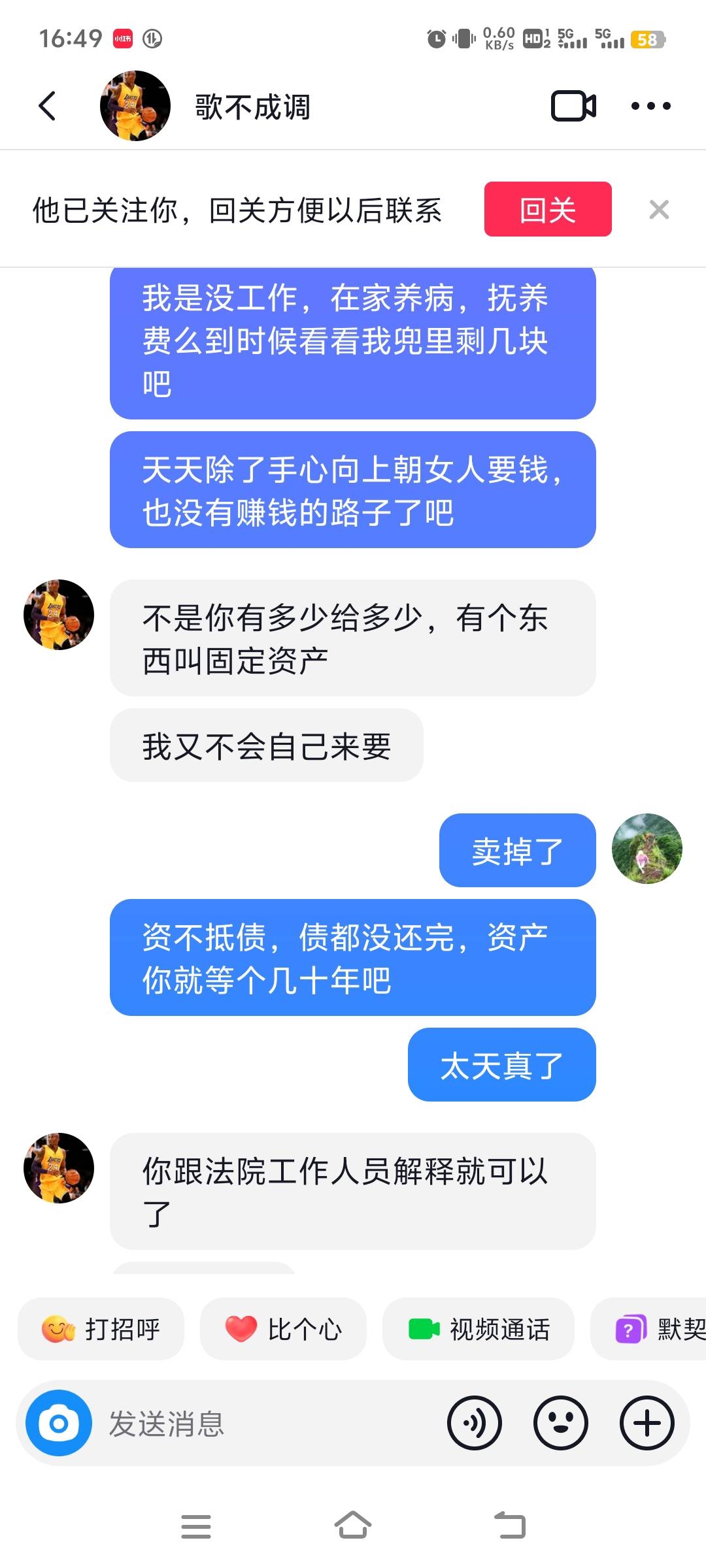Viewport: 706px width, 1568px height.
Task: Go to the phone home screen
Action: coord(353,1526)
